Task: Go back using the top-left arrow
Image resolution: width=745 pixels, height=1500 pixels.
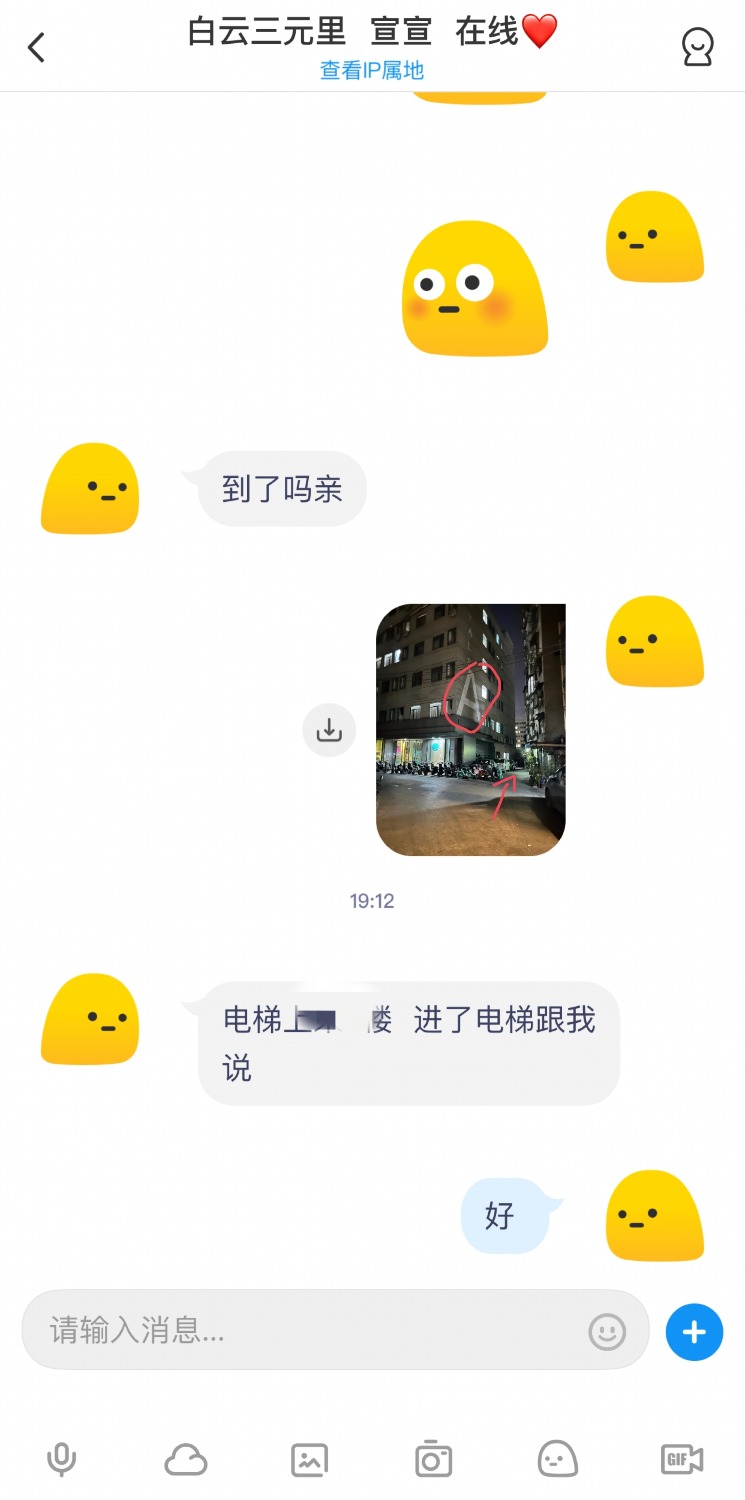Action: pyautogui.click(x=37, y=47)
